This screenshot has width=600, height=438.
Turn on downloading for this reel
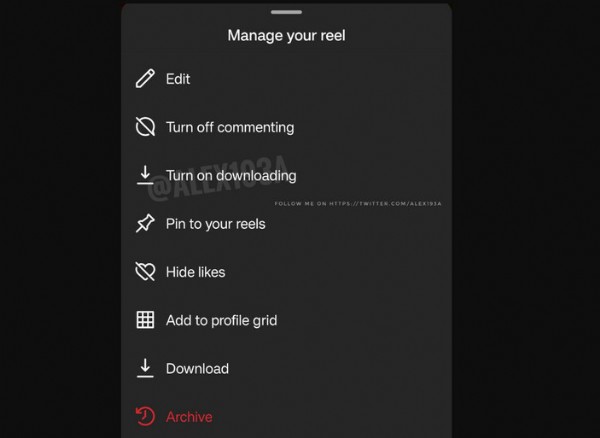[230, 176]
